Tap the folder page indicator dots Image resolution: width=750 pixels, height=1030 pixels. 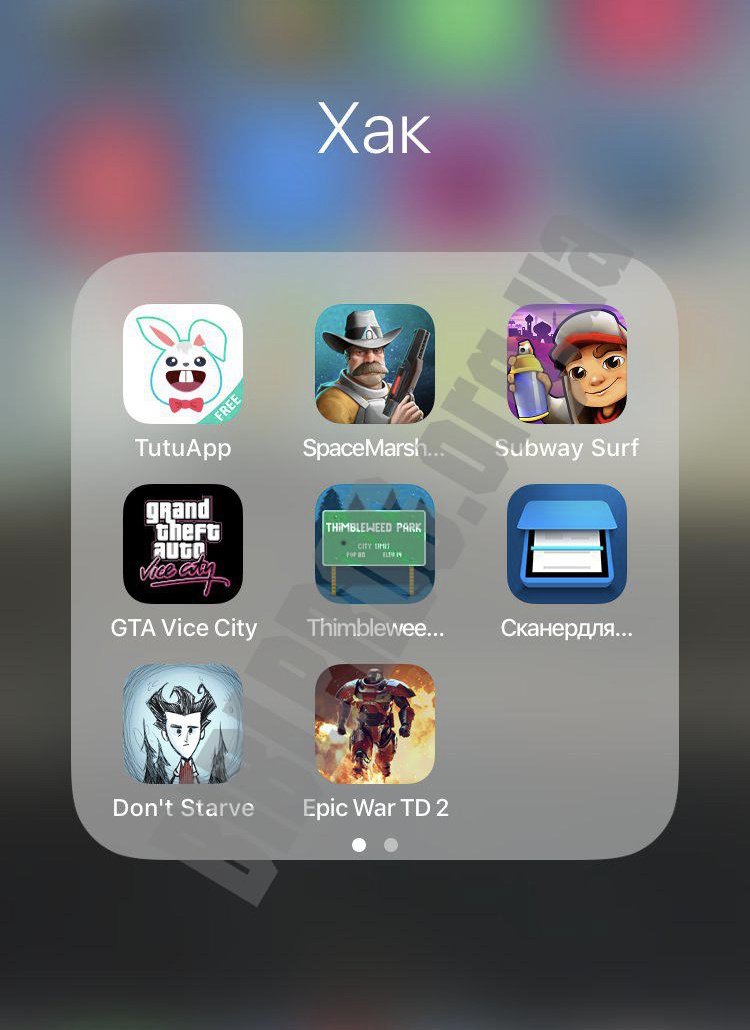coord(375,845)
